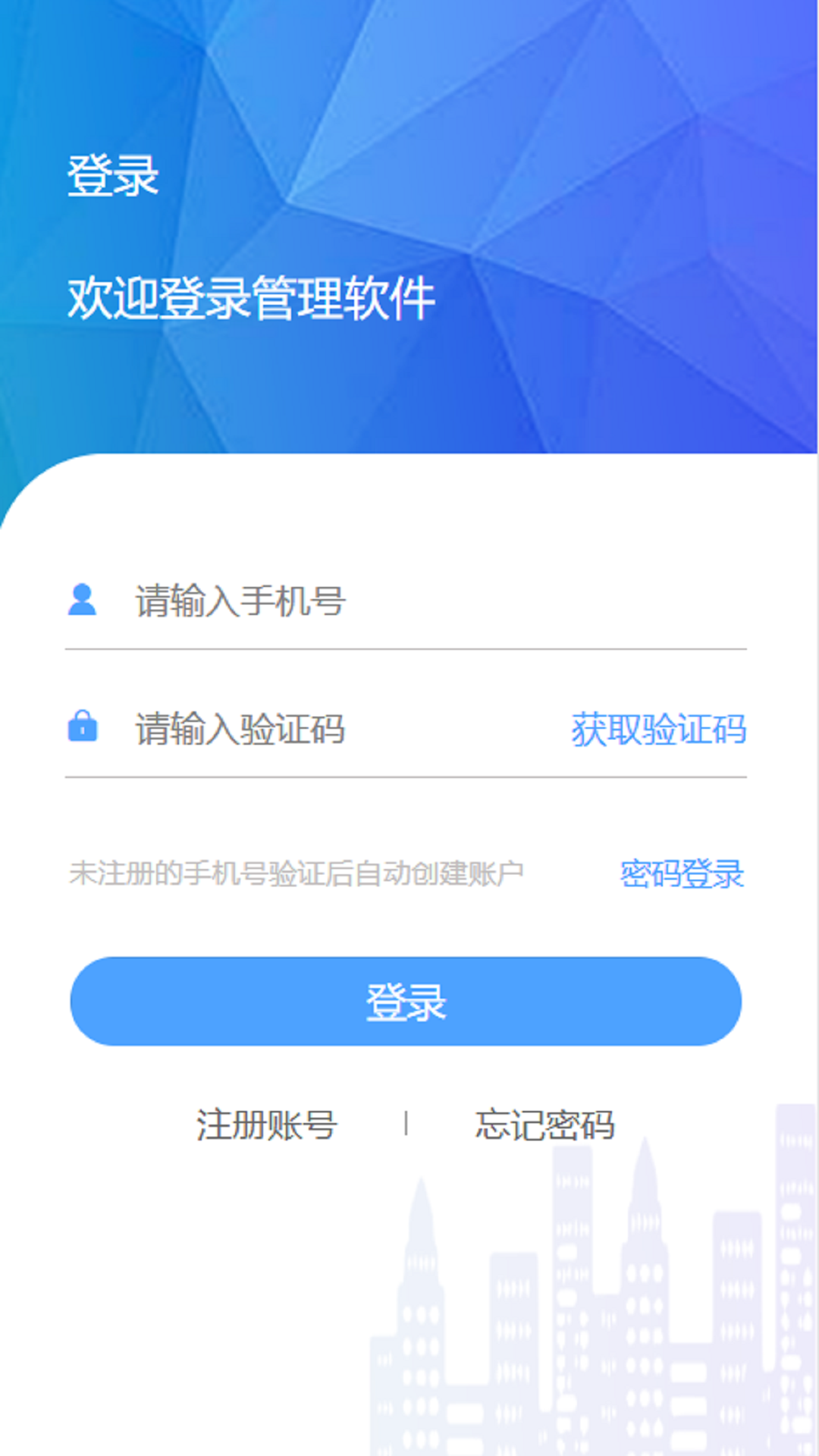Switch to password login (密码登录)
Image resolution: width=819 pixels, height=1456 pixels.
tap(681, 874)
